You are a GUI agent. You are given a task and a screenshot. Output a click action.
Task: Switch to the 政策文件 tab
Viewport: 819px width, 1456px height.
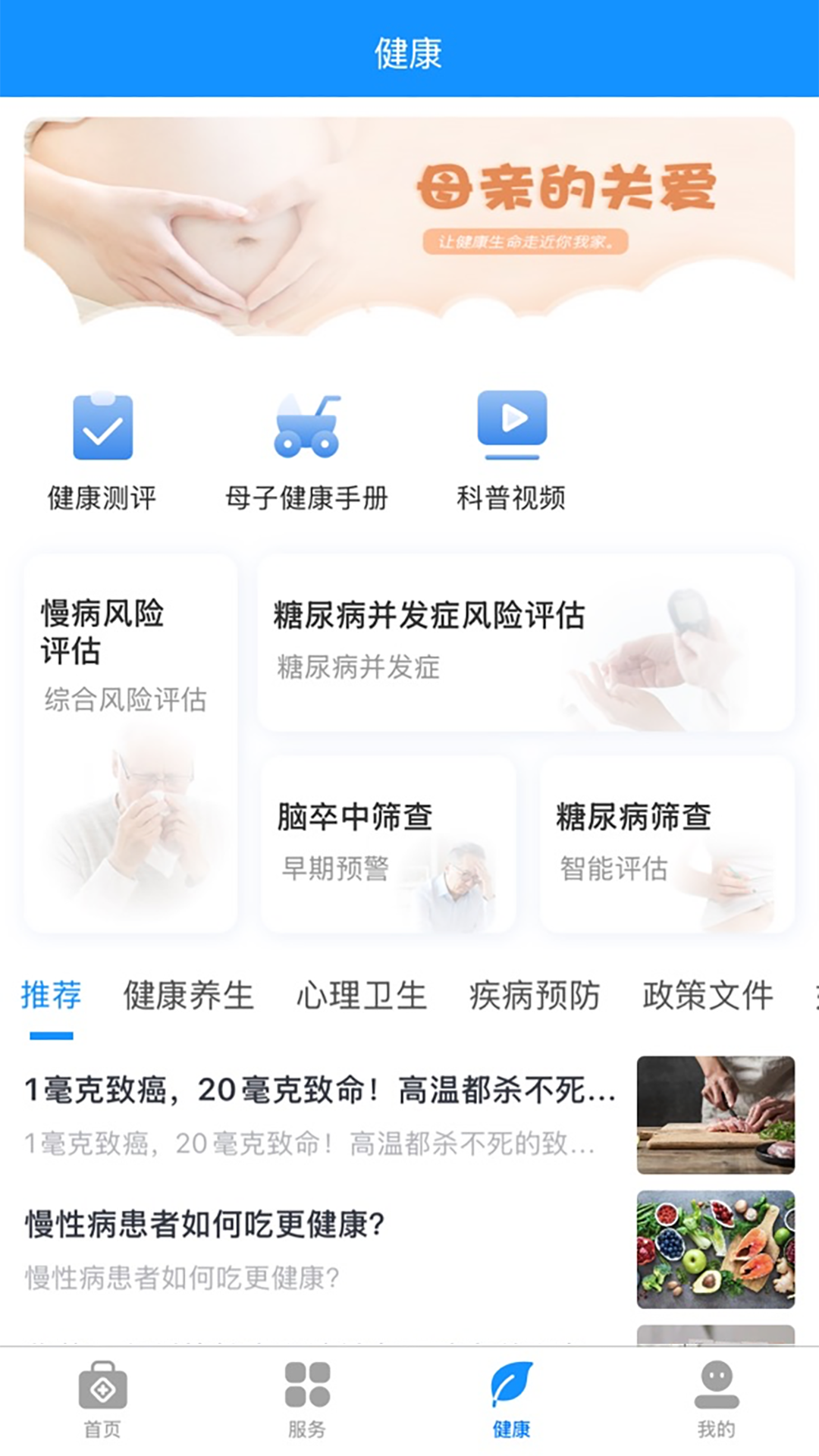(x=707, y=996)
